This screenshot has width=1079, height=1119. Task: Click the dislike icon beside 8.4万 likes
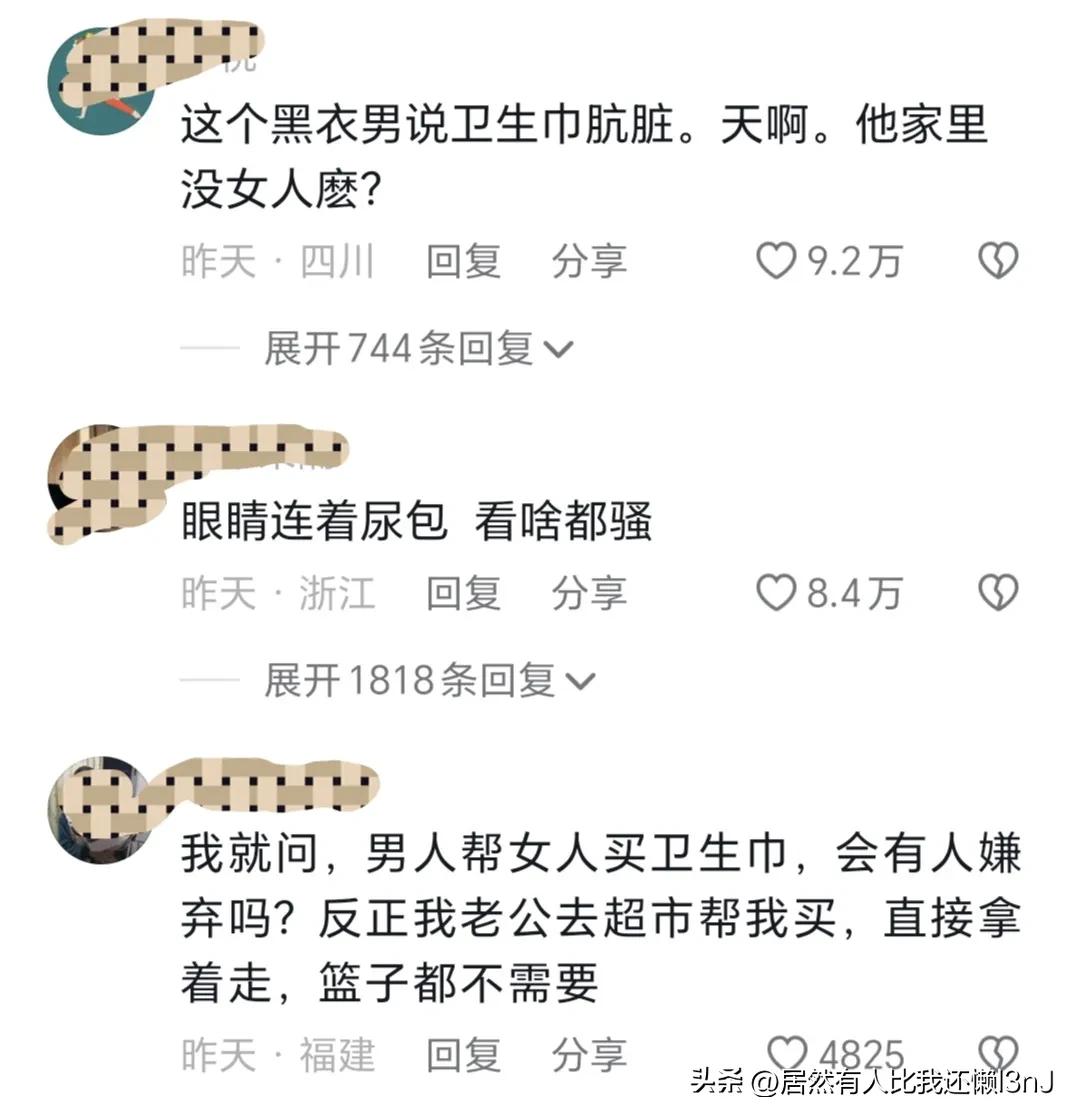(x=996, y=594)
